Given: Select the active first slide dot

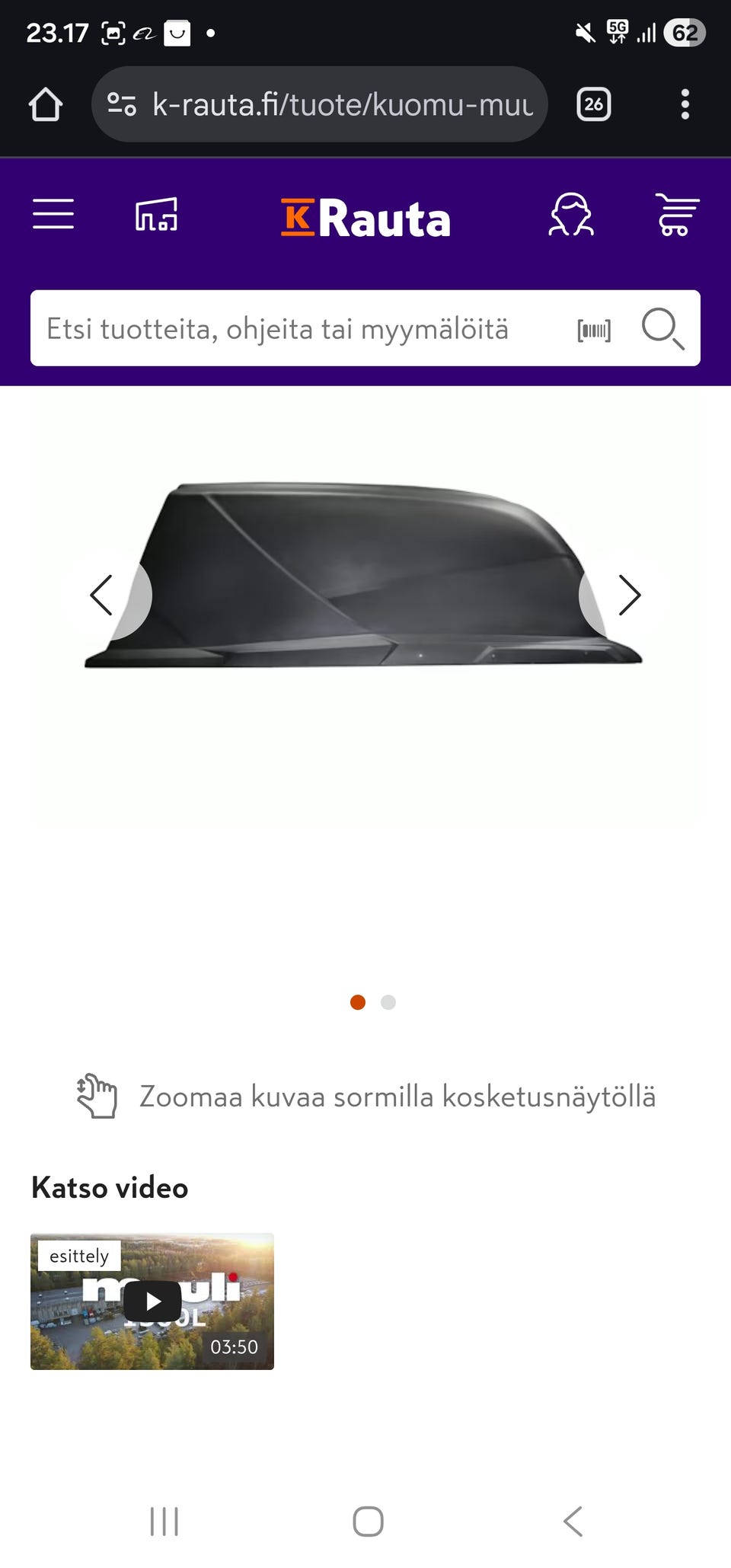Looking at the screenshot, I should coord(357,1002).
